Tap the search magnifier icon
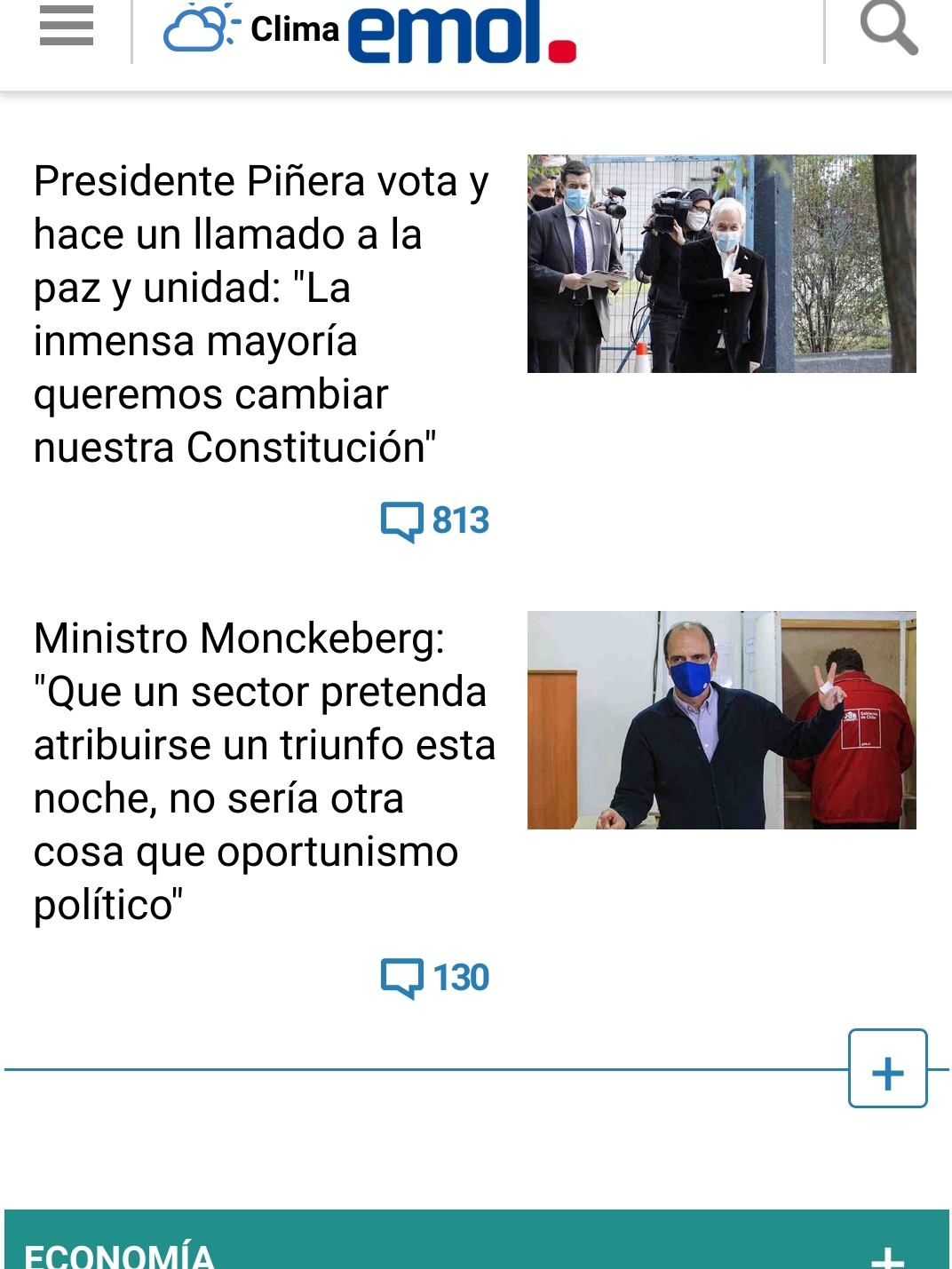This screenshot has width=952, height=1269. coord(888,28)
